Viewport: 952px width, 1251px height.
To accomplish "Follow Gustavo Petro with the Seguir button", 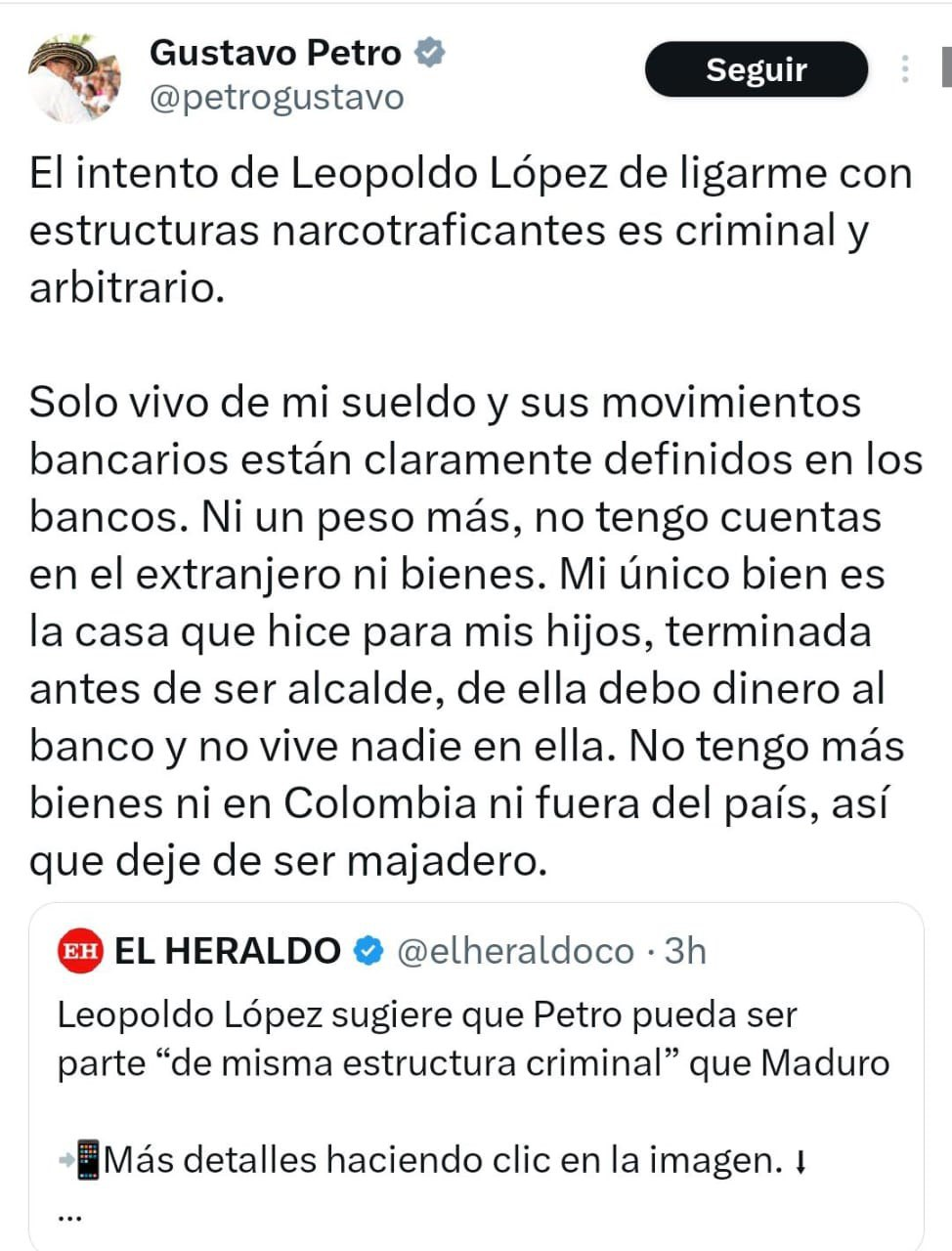I will (x=756, y=69).
